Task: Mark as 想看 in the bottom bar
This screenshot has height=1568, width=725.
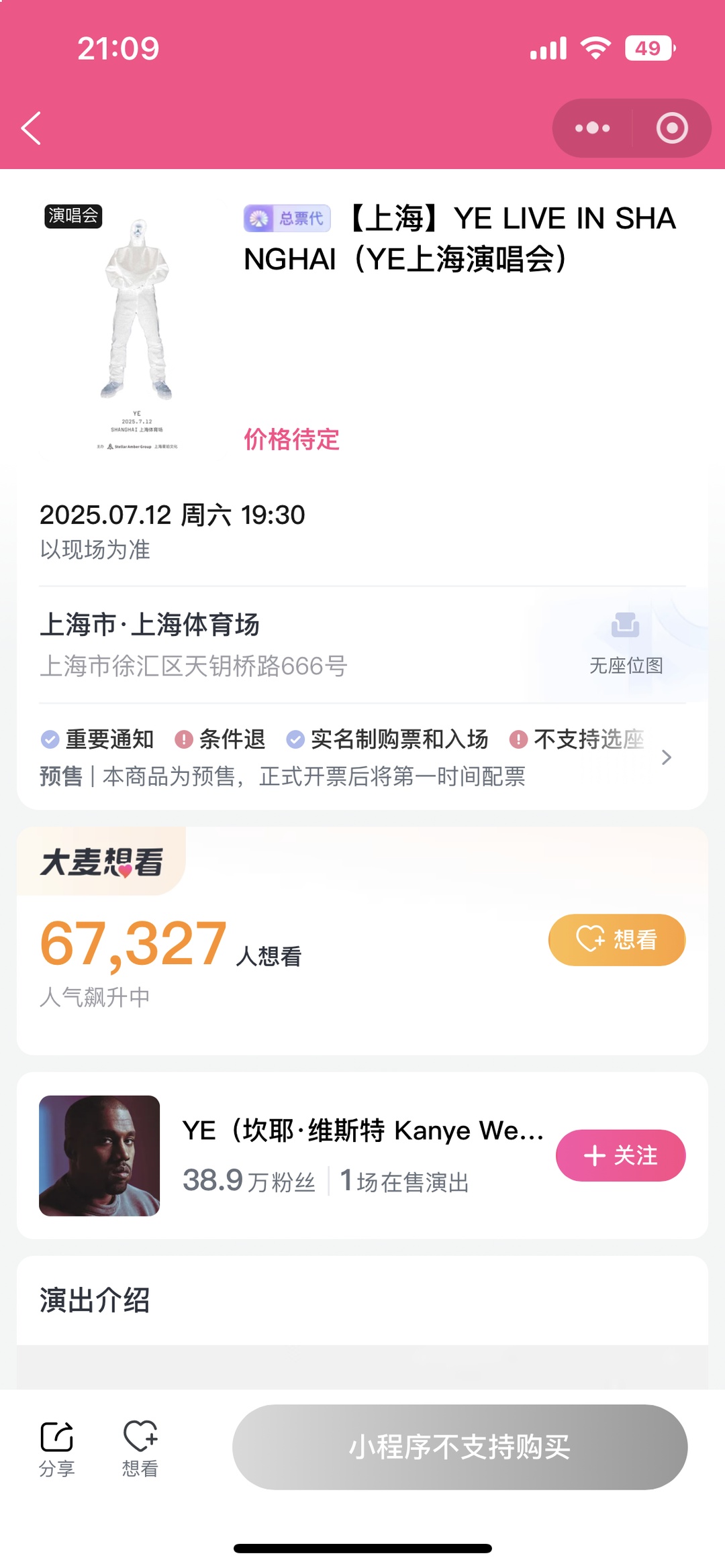Action: tap(140, 1448)
